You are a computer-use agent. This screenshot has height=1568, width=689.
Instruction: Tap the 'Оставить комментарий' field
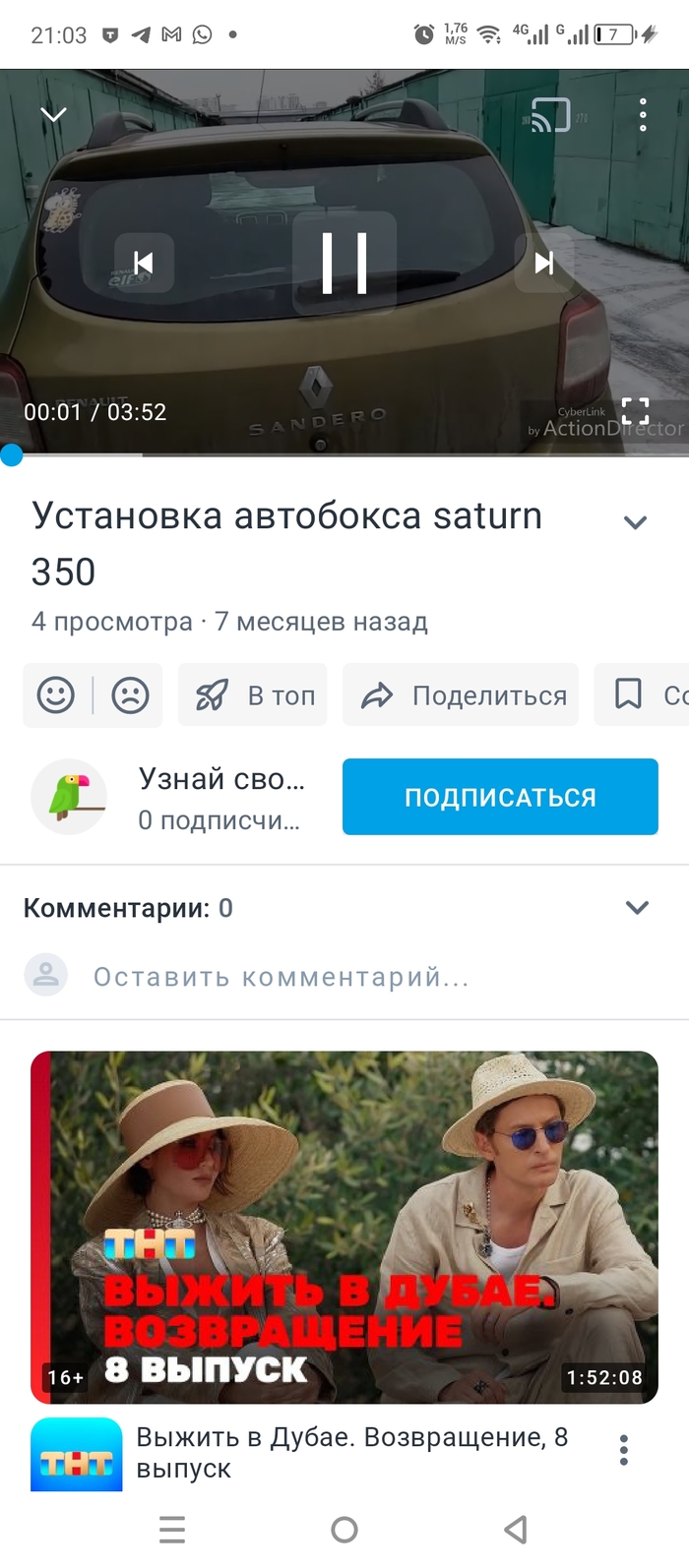[281, 977]
